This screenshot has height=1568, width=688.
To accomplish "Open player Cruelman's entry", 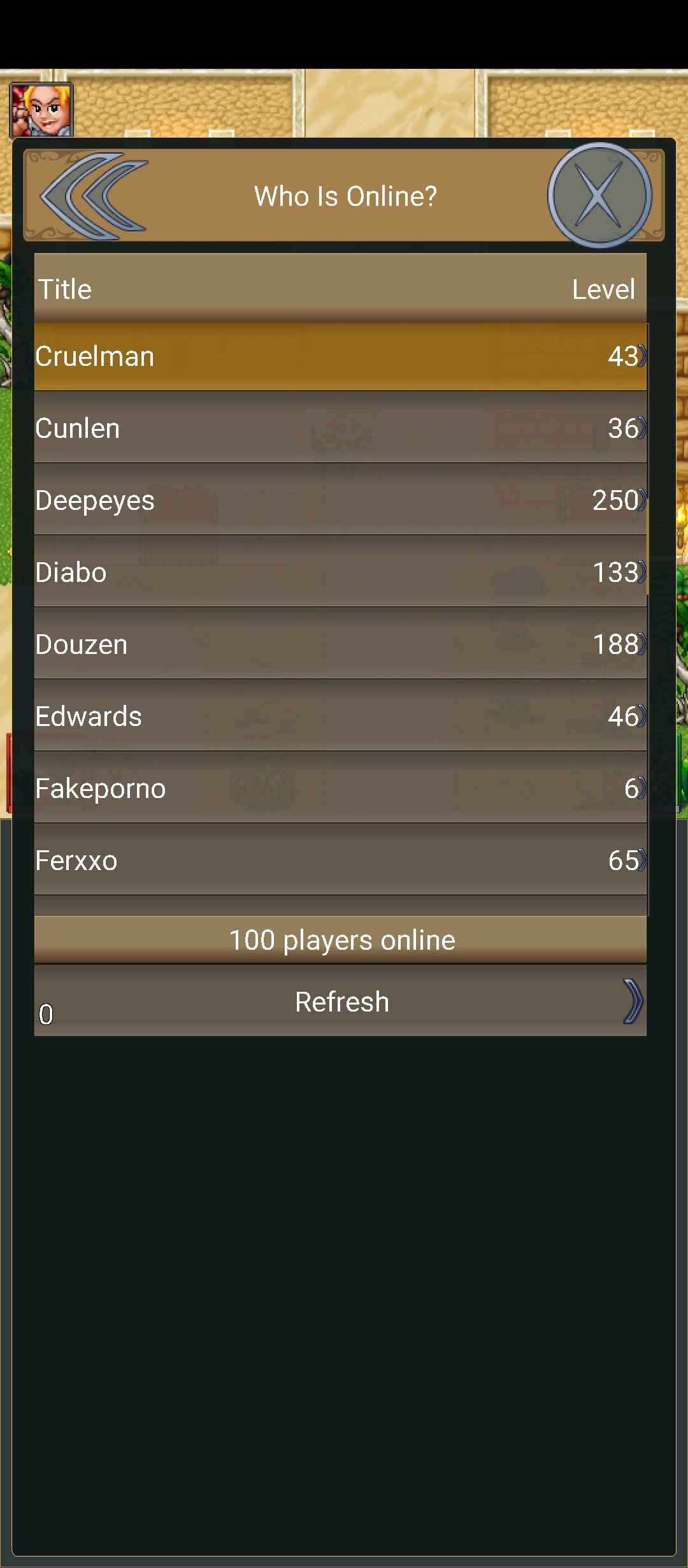I will click(x=340, y=356).
